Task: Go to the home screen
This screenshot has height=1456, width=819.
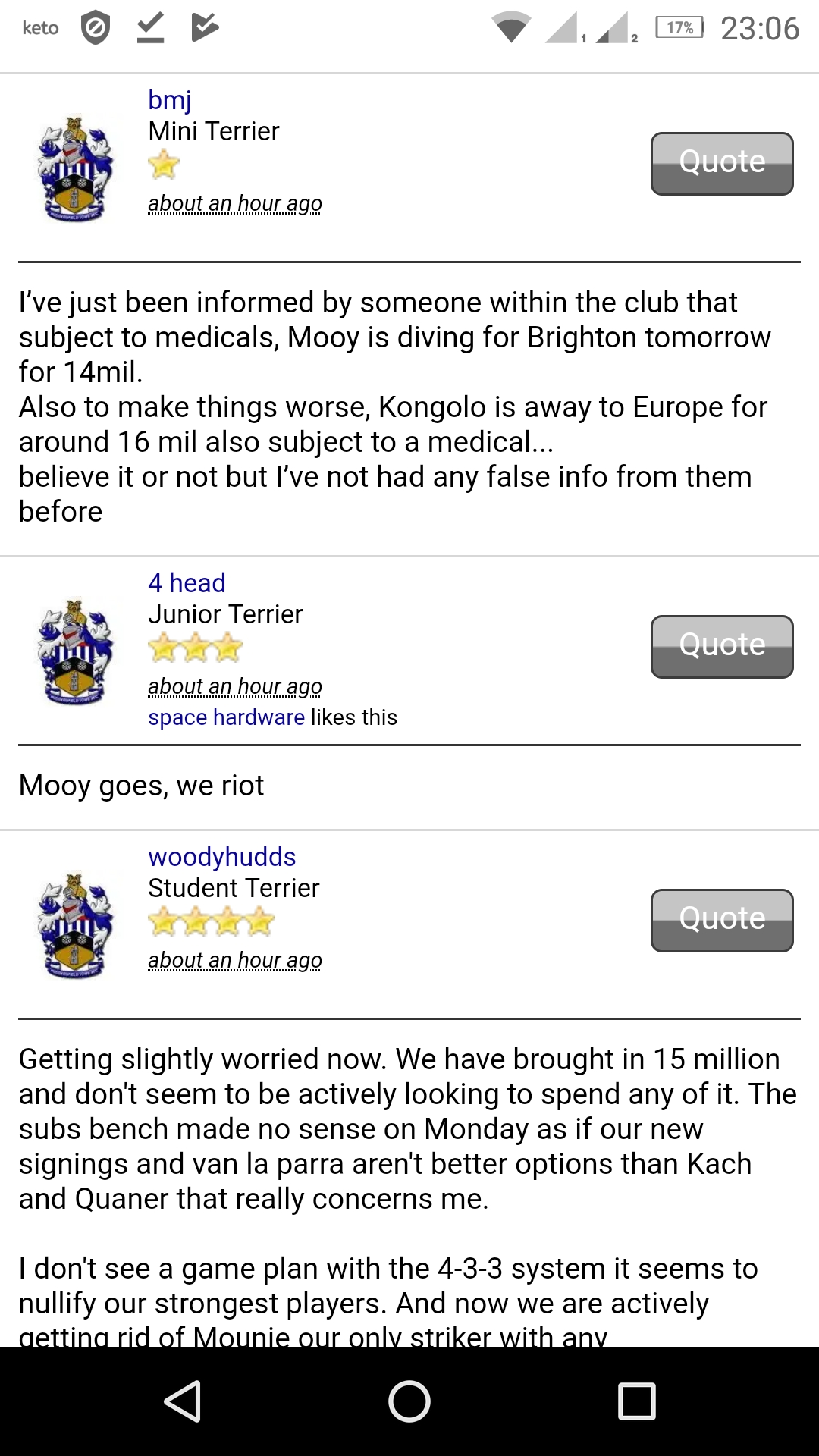Action: (x=409, y=1401)
